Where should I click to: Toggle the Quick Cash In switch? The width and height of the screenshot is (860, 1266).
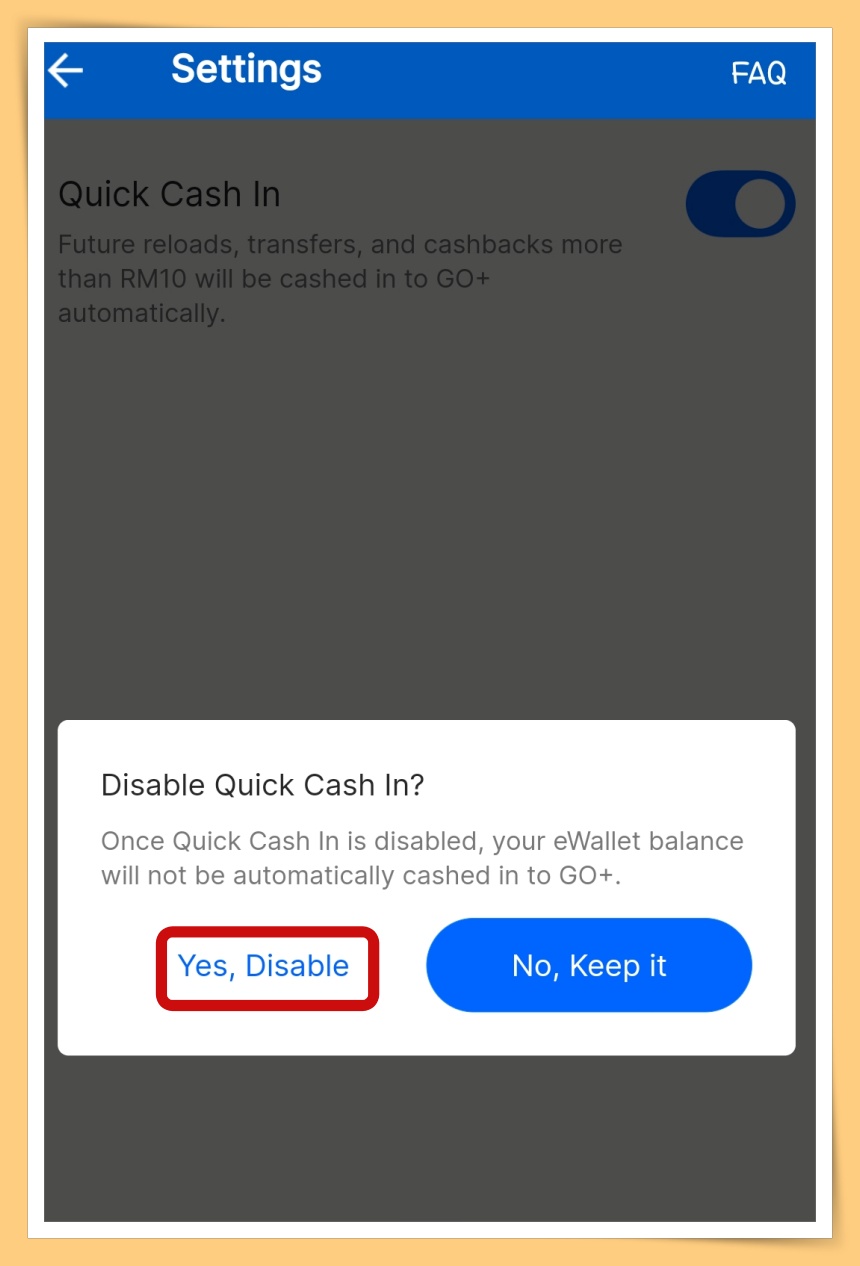pyautogui.click(x=739, y=204)
